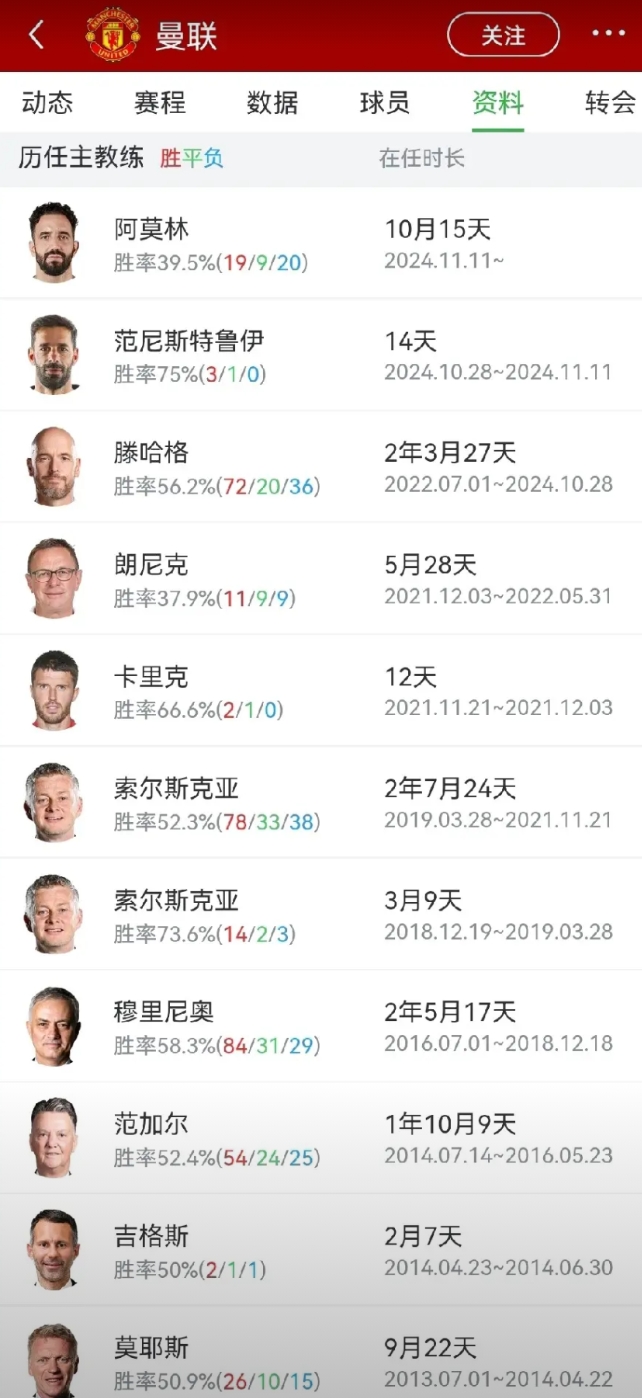The width and height of the screenshot is (642, 1398).
Task: Follow 曼联 with the 关注 button
Action: click(502, 36)
